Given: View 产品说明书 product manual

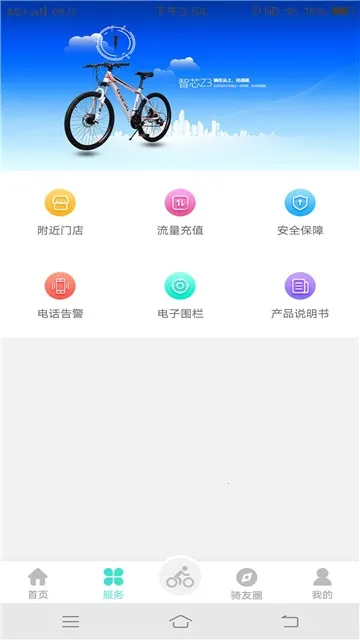Looking at the screenshot, I should [300, 296].
